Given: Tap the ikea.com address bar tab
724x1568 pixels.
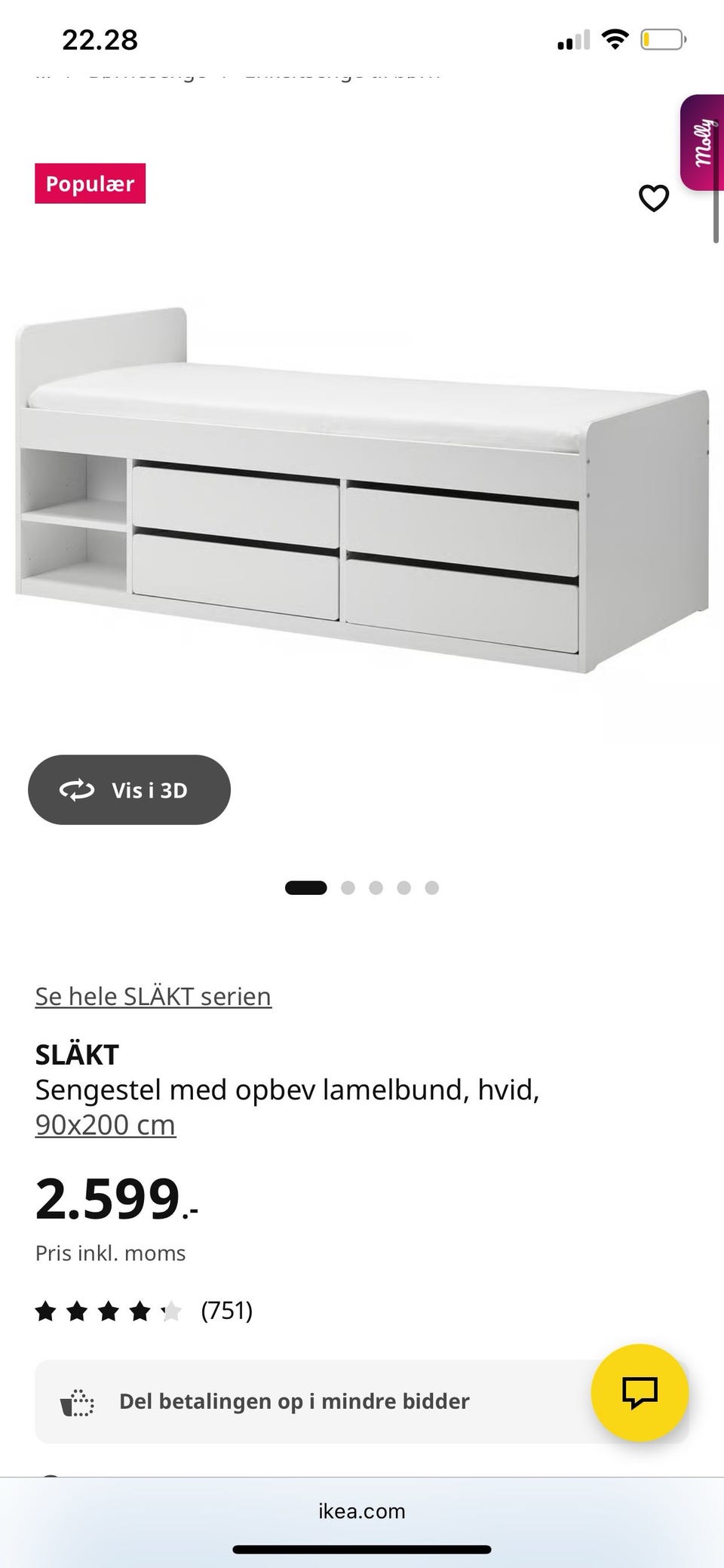Looking at the screenshot, I should 361,1511.
